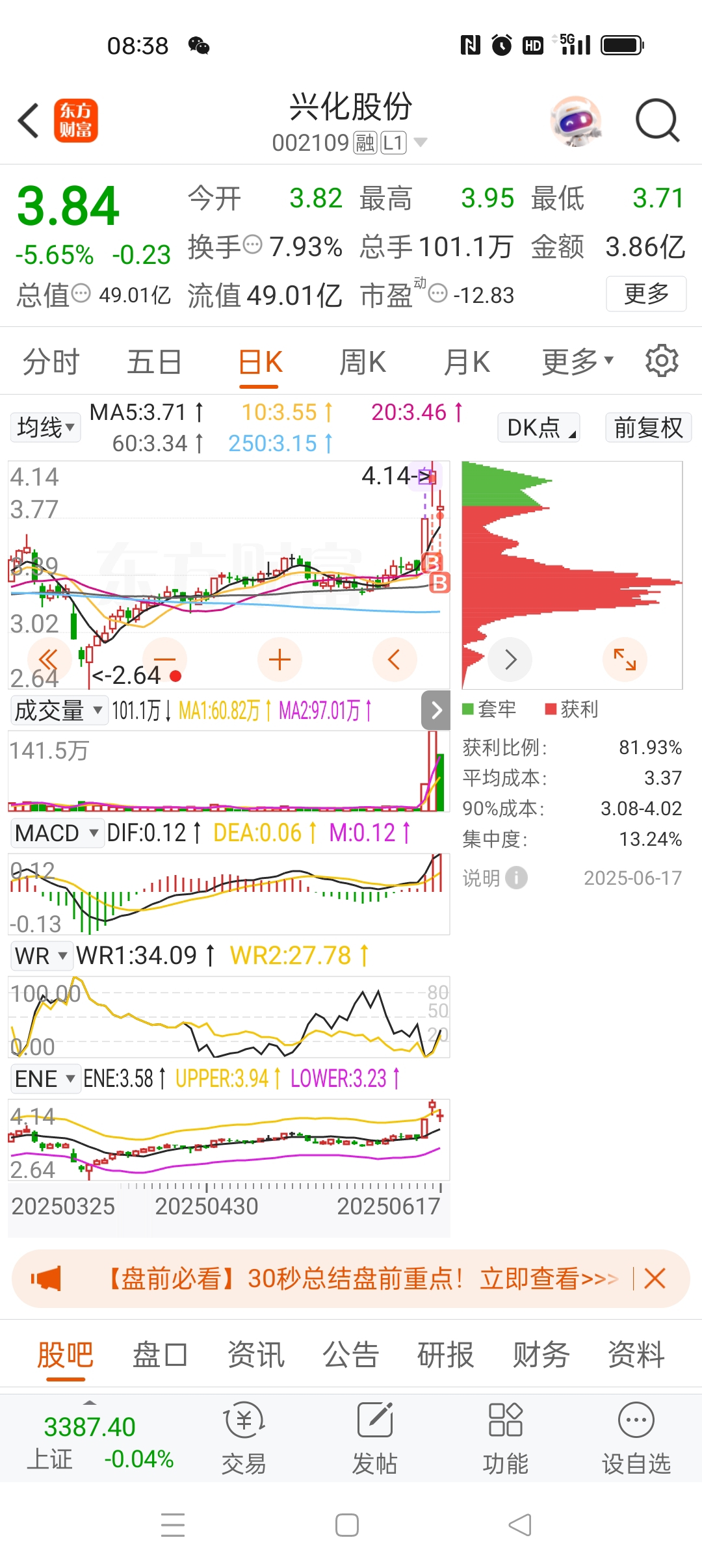The height and width of the screenshot is (1568, 702).
Task: Open the stock search magnifier
Action: point(657,121)
